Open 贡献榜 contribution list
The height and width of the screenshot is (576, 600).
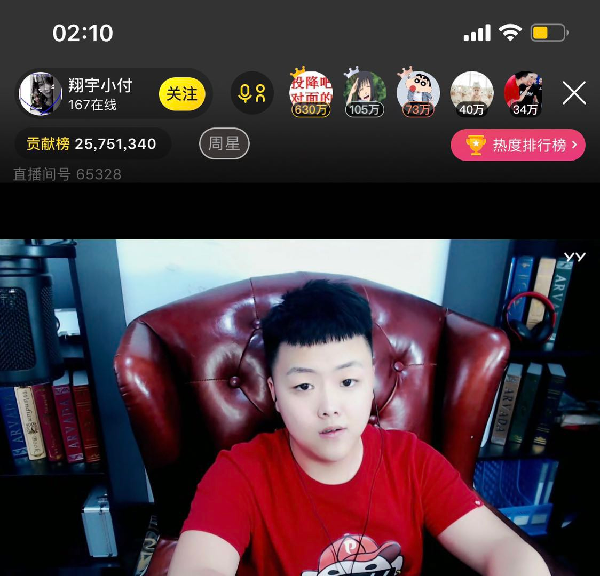92,144
